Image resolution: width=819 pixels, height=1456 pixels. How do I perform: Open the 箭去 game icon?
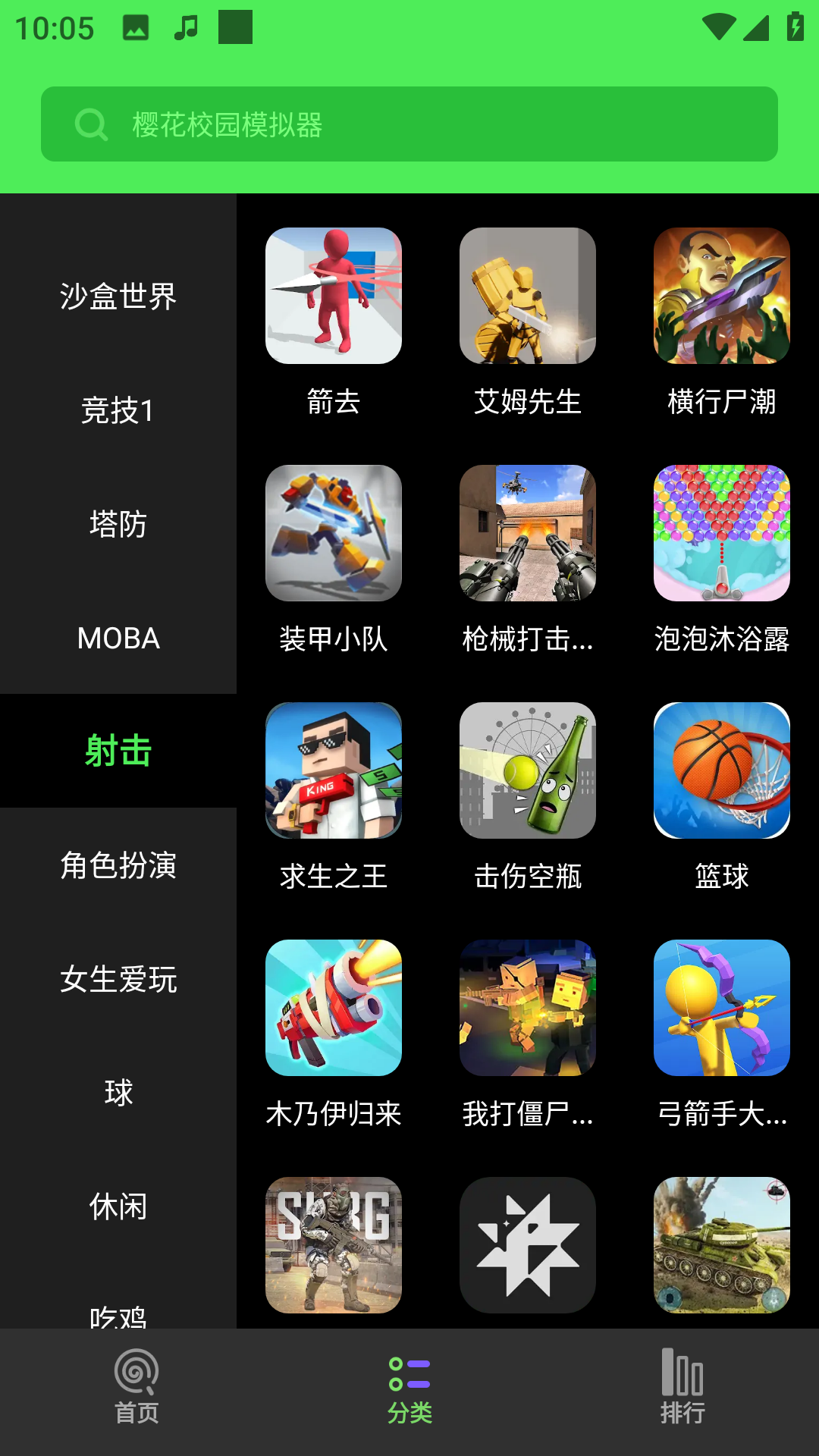[334, 296]
